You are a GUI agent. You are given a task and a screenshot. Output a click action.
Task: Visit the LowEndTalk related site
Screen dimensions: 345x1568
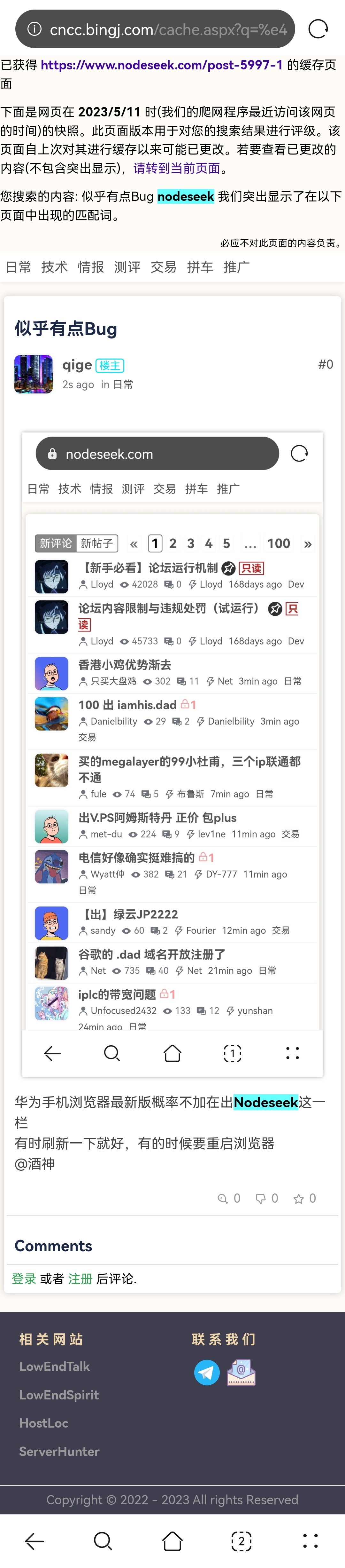[54, 1366]
